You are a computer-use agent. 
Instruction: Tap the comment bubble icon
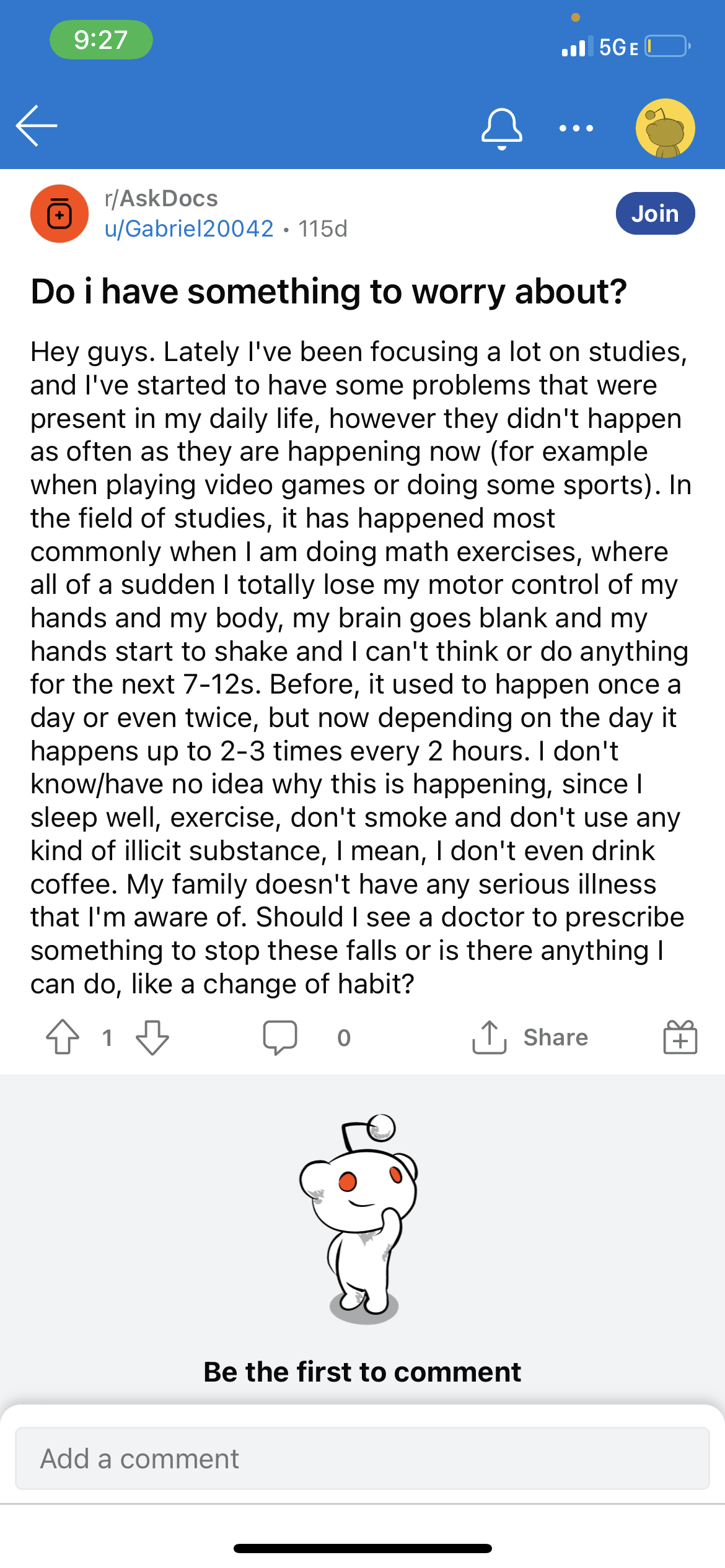pos(280,1037)
